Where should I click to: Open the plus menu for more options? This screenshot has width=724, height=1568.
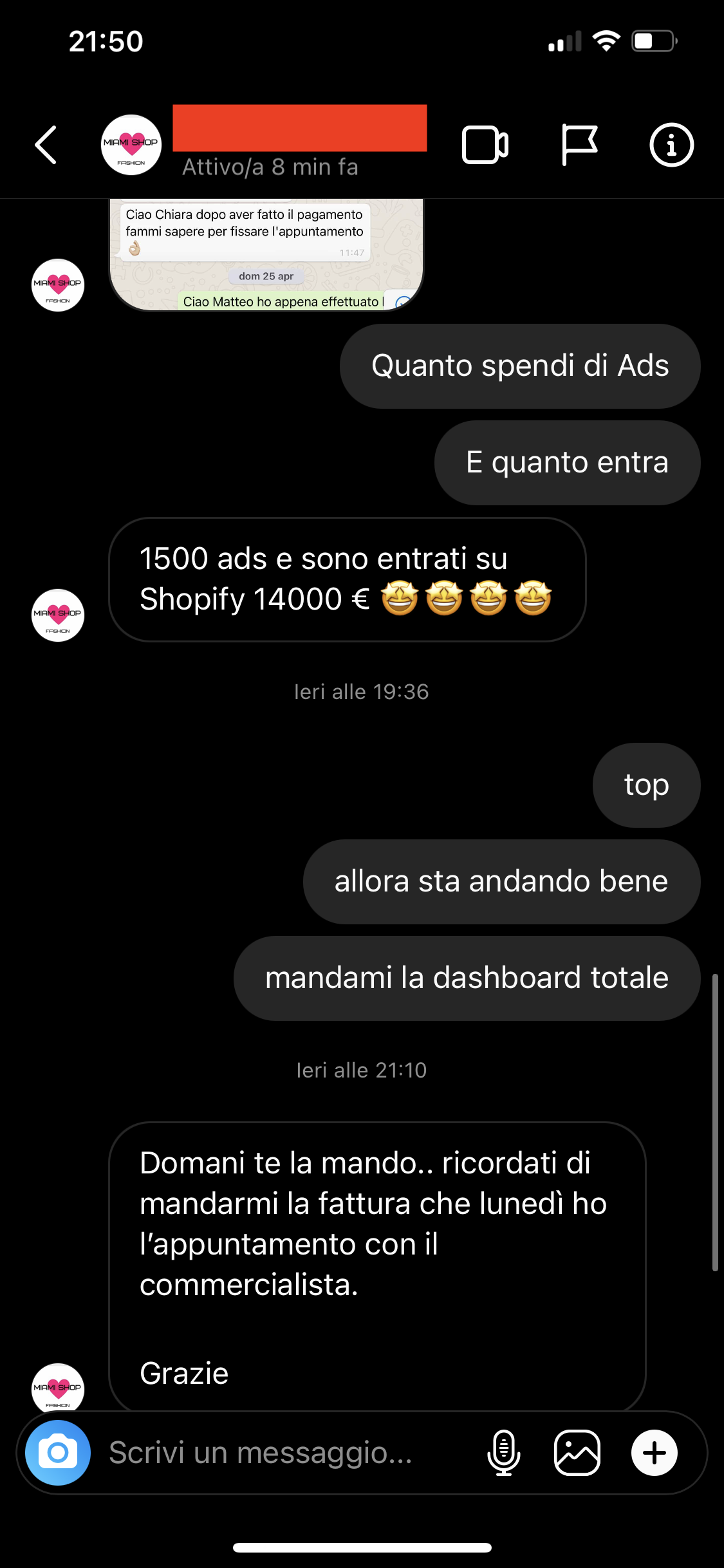pyautogui.click(x=654, y=1452)
